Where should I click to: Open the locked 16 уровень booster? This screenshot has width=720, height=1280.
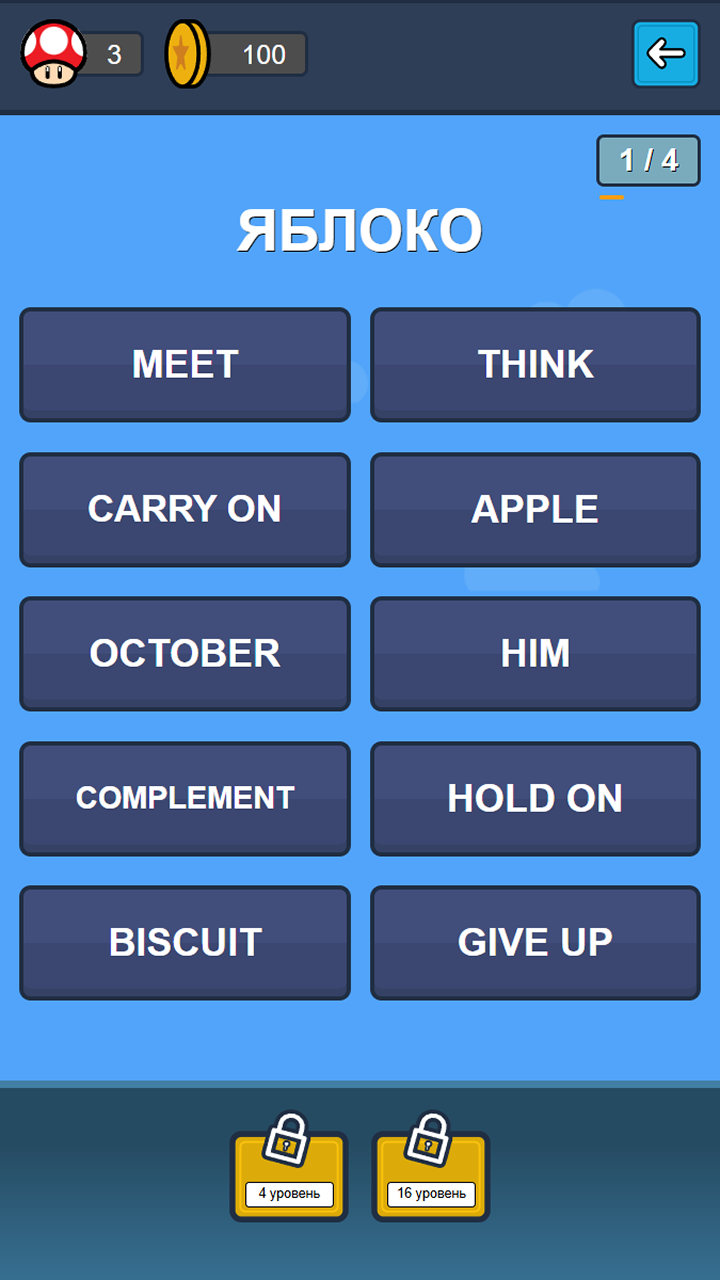point(431,1172)
